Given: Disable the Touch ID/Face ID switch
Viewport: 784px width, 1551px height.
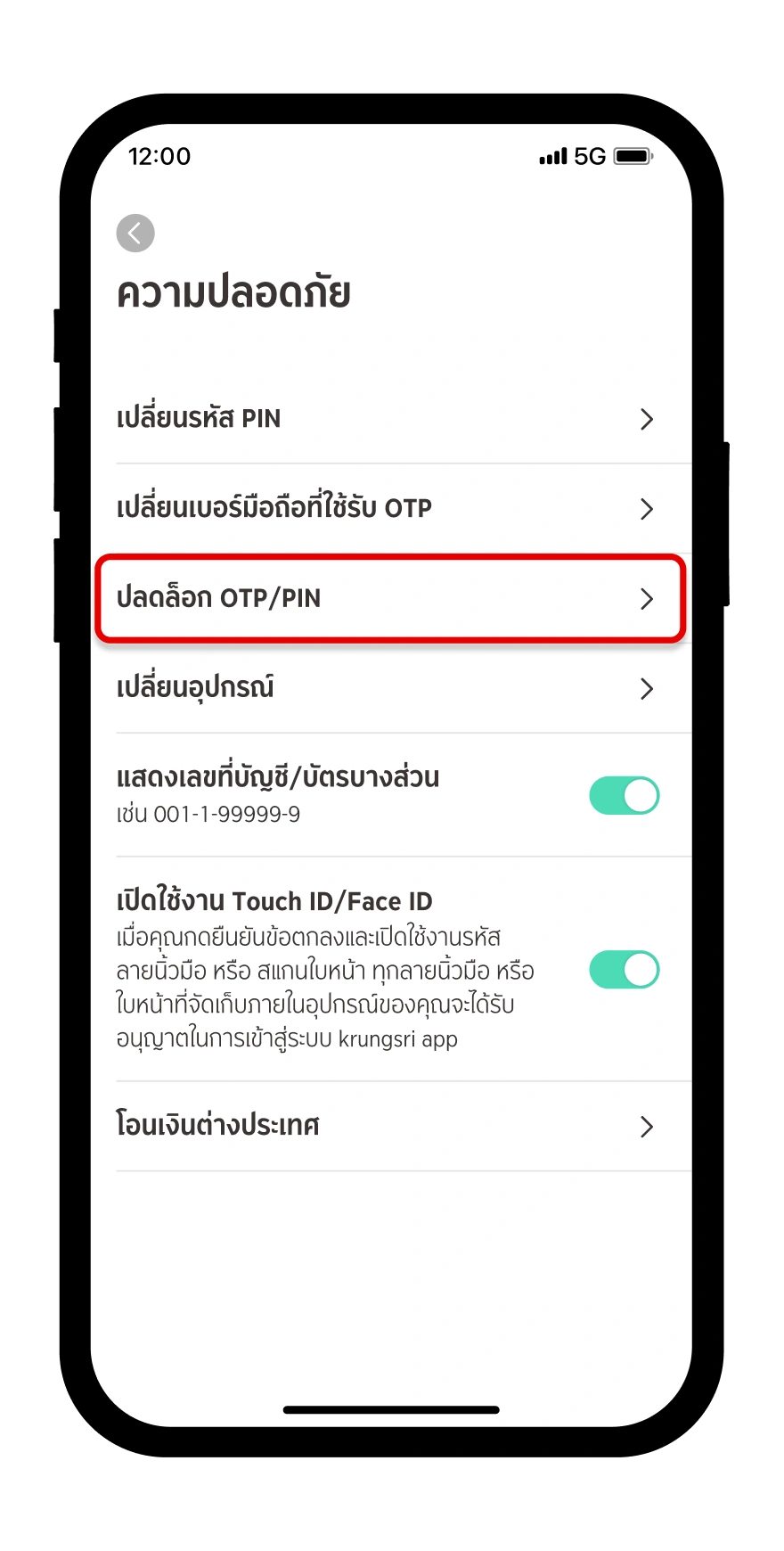Looking at the screenshot, I should 625,970.
